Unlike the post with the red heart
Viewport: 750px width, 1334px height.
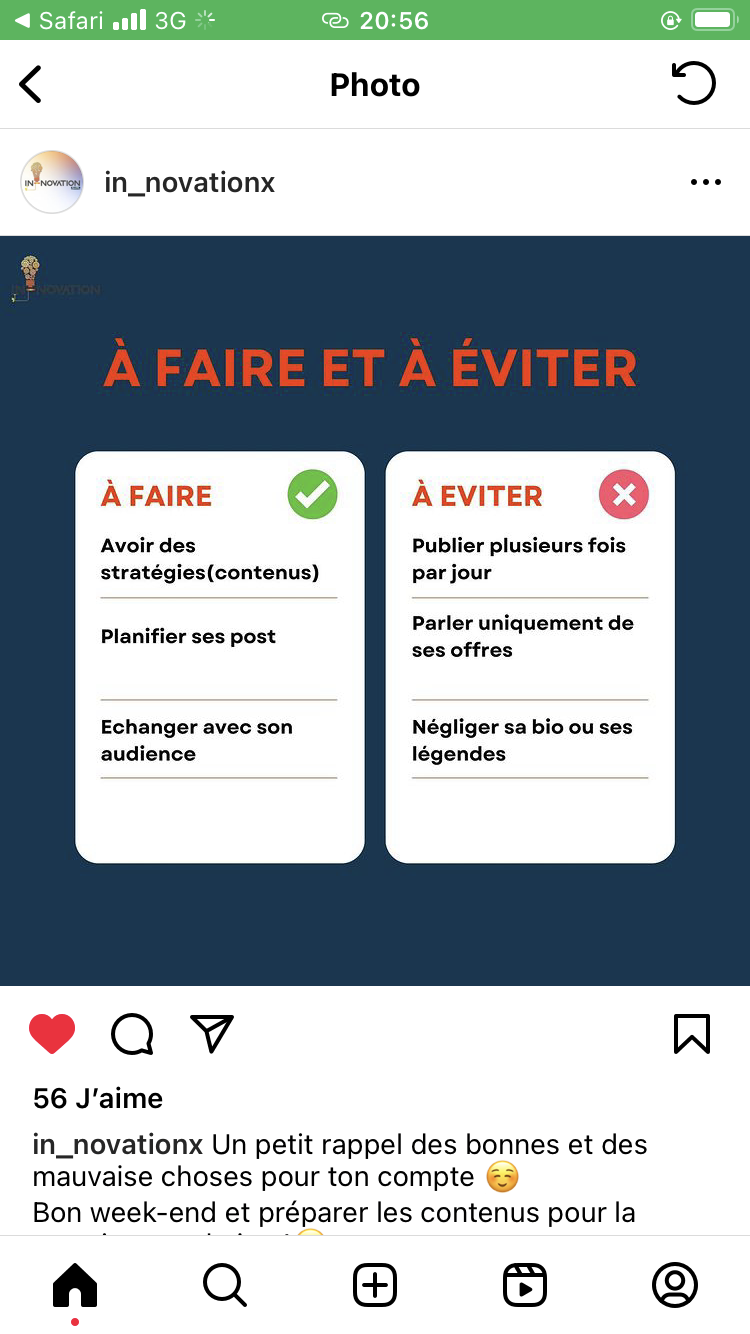[x=52, y=1034]
